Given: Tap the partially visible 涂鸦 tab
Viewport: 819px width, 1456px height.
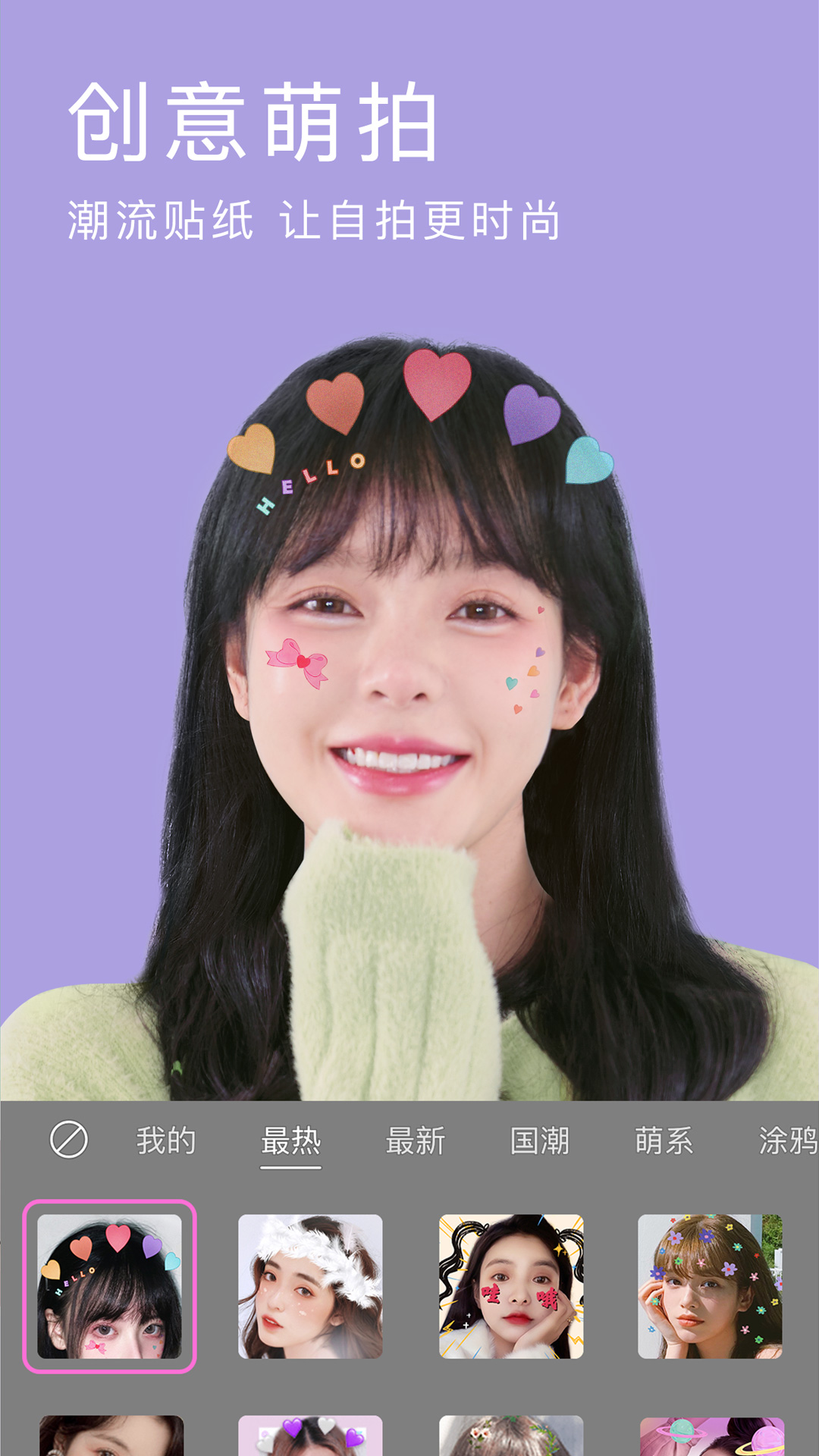Looking at the screenshot, I should click(x=787, y=1139).
